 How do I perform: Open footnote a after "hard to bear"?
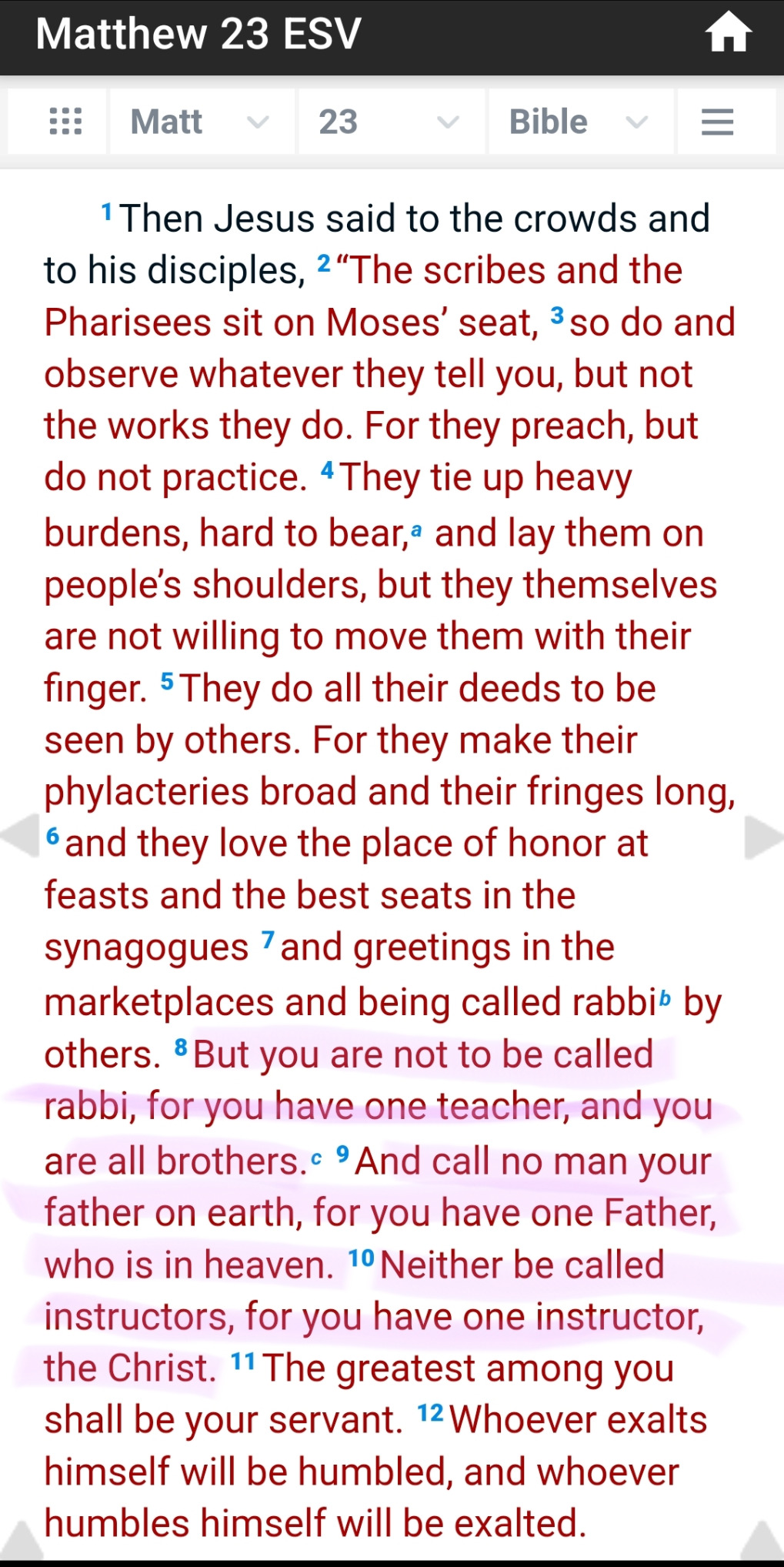[x=416, y=530]
